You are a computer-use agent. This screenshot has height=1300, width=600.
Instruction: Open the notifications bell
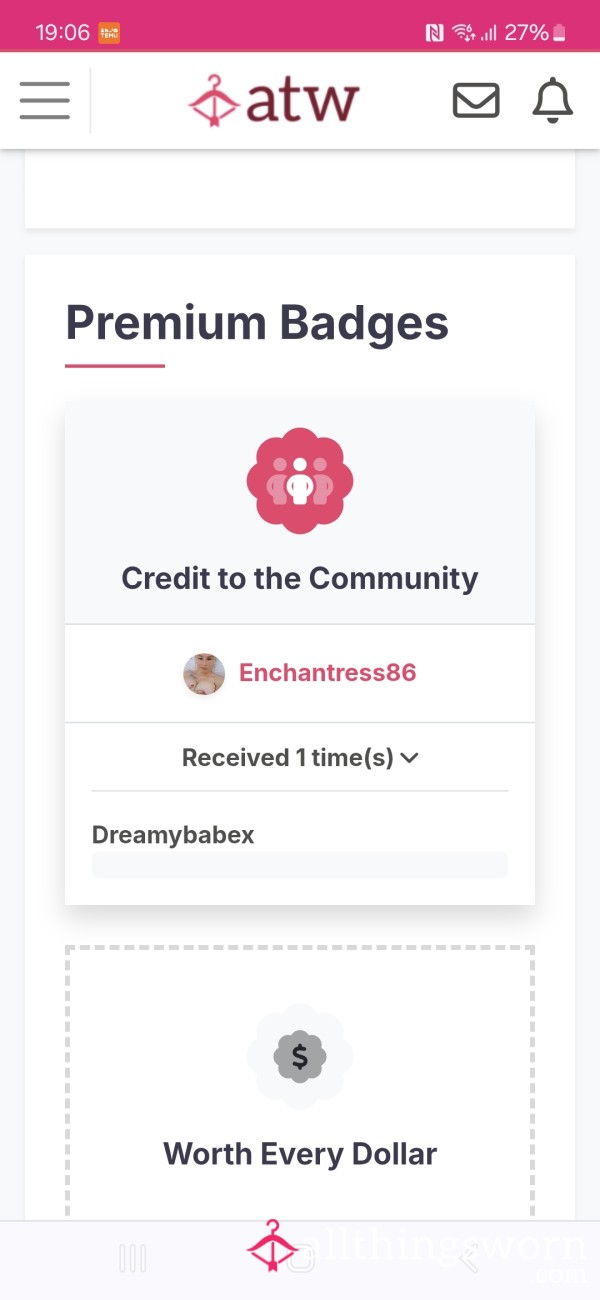(552, 100)
